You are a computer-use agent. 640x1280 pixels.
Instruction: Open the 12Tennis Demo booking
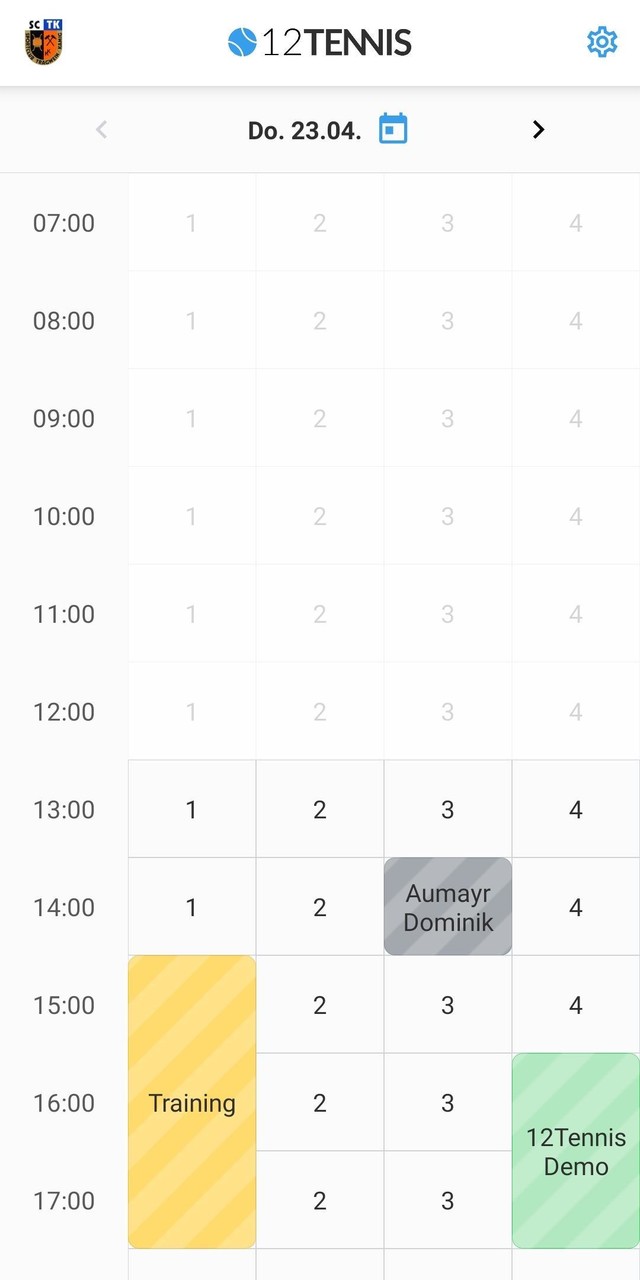click(x=576, y=1151)
